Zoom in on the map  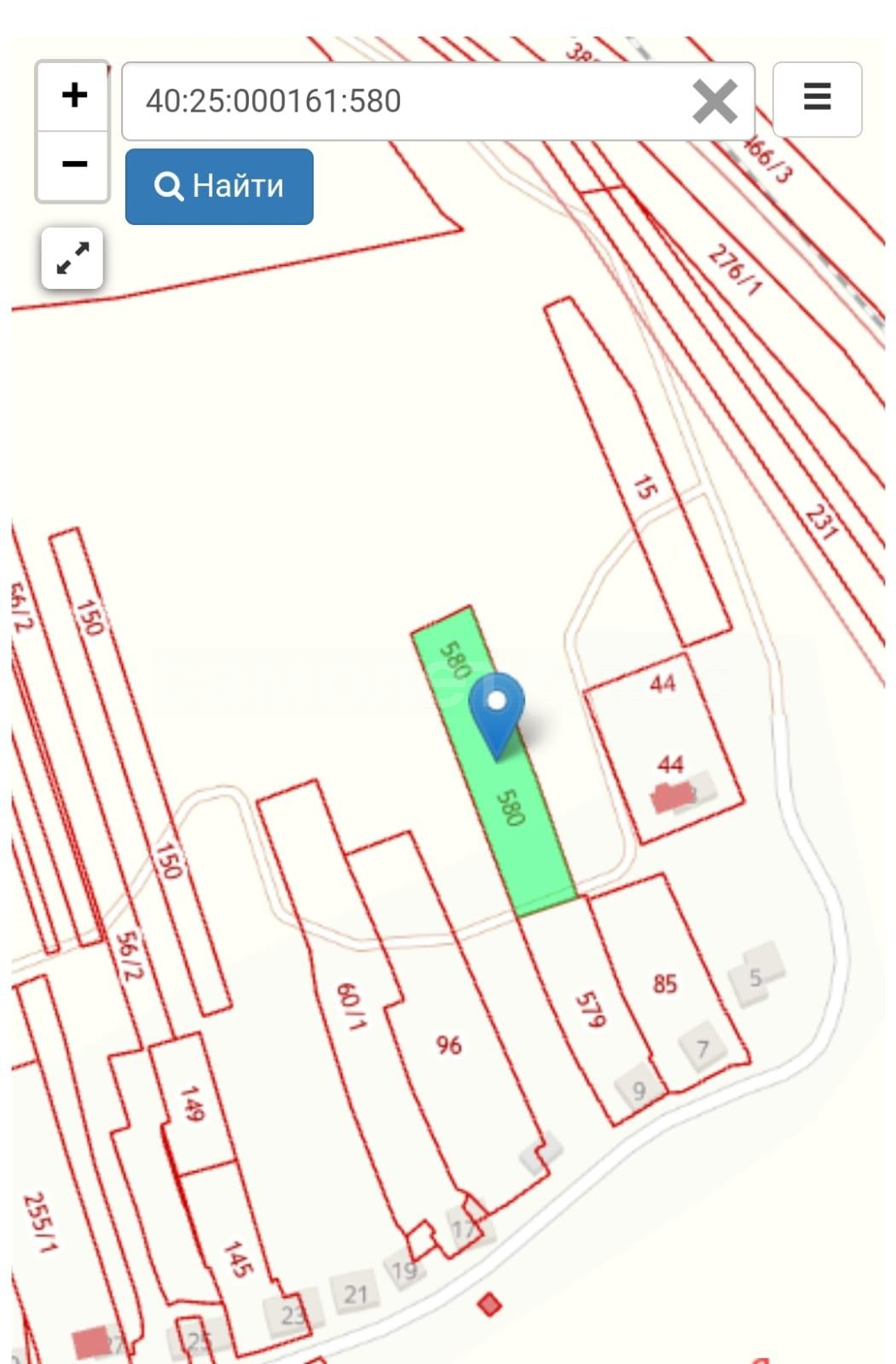coord(73,95)
